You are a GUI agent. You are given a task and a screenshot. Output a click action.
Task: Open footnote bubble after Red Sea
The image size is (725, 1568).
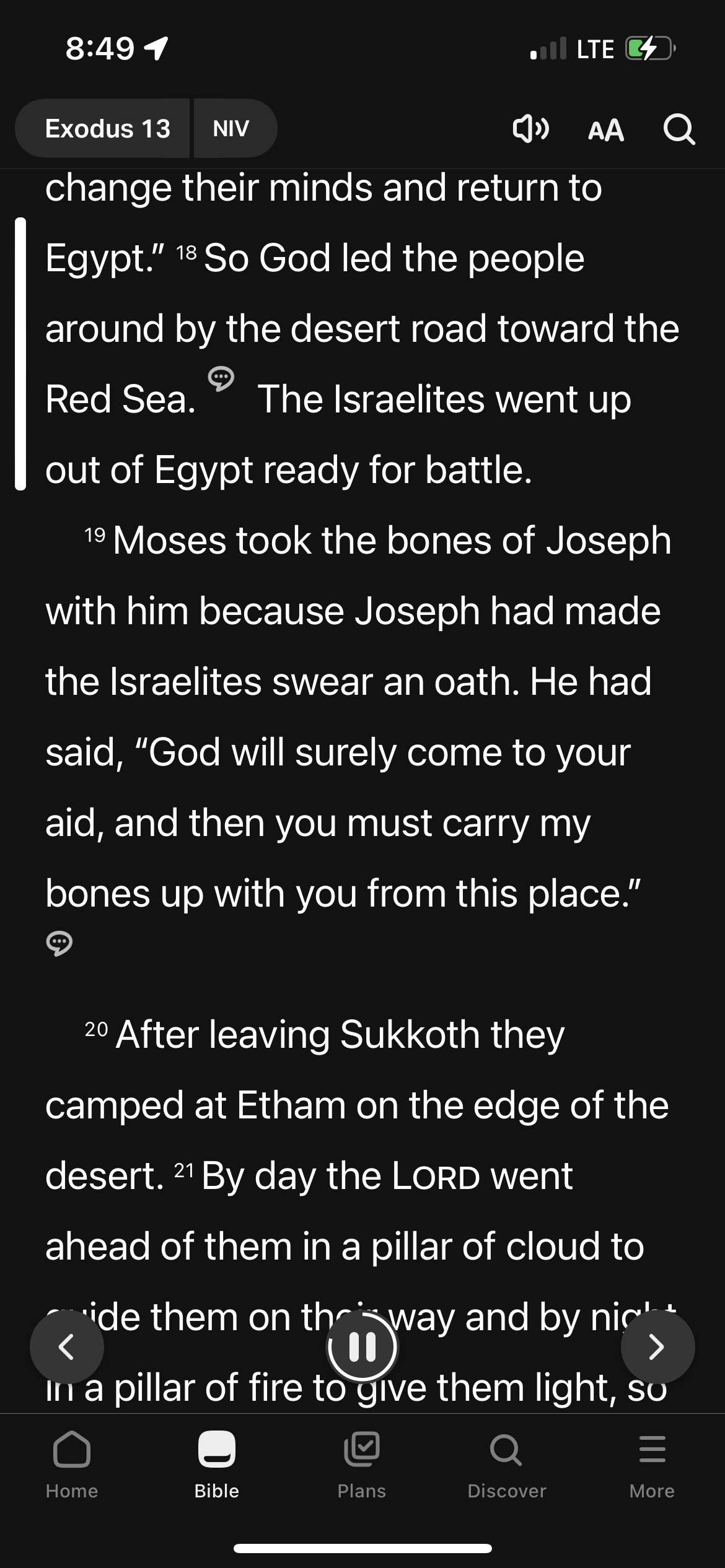[x=221, y=378]
